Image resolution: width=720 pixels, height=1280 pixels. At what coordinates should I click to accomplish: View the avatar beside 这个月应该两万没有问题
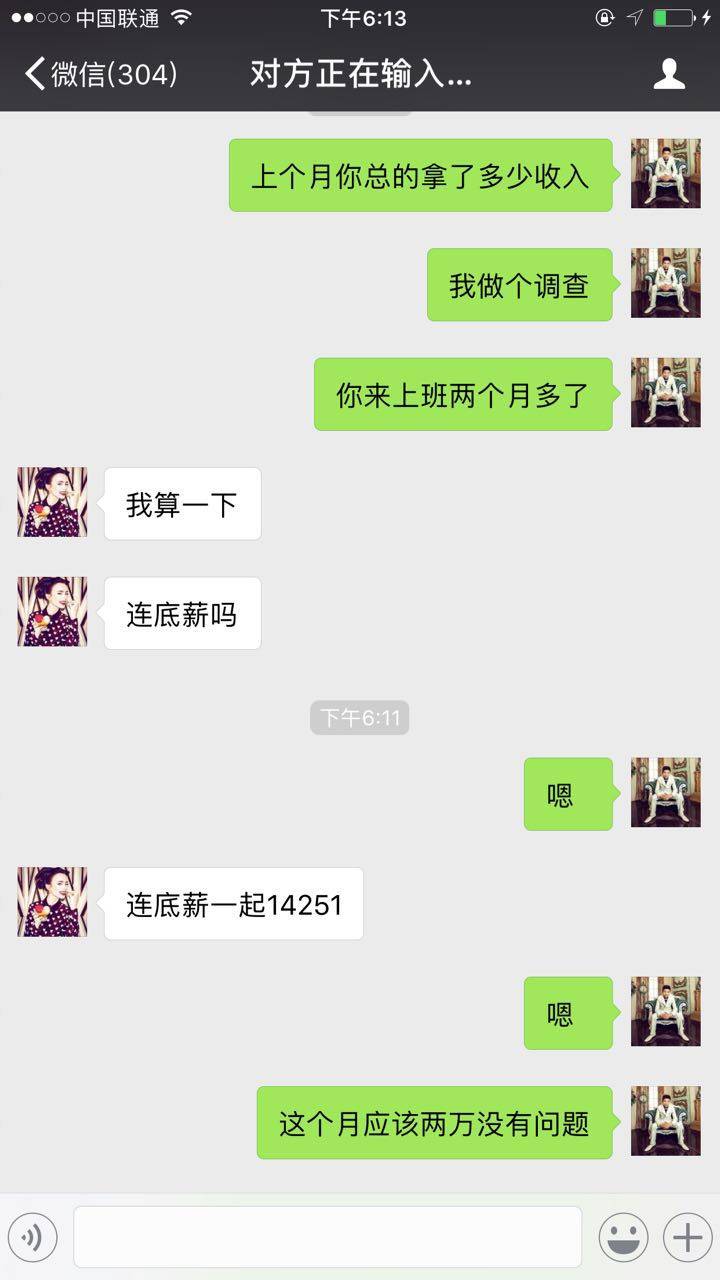pos(665,1121)
